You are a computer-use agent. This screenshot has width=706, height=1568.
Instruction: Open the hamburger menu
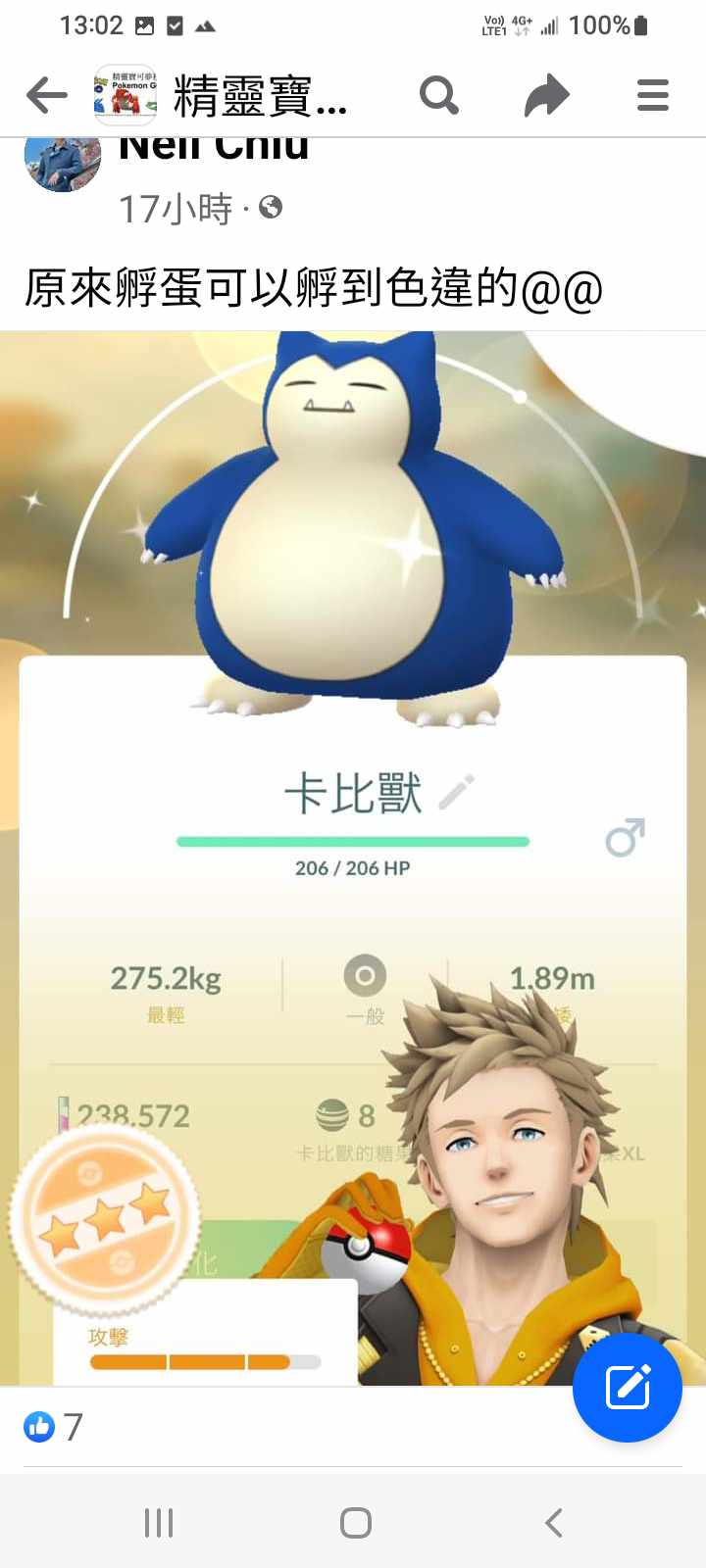[x=652, y=96]
